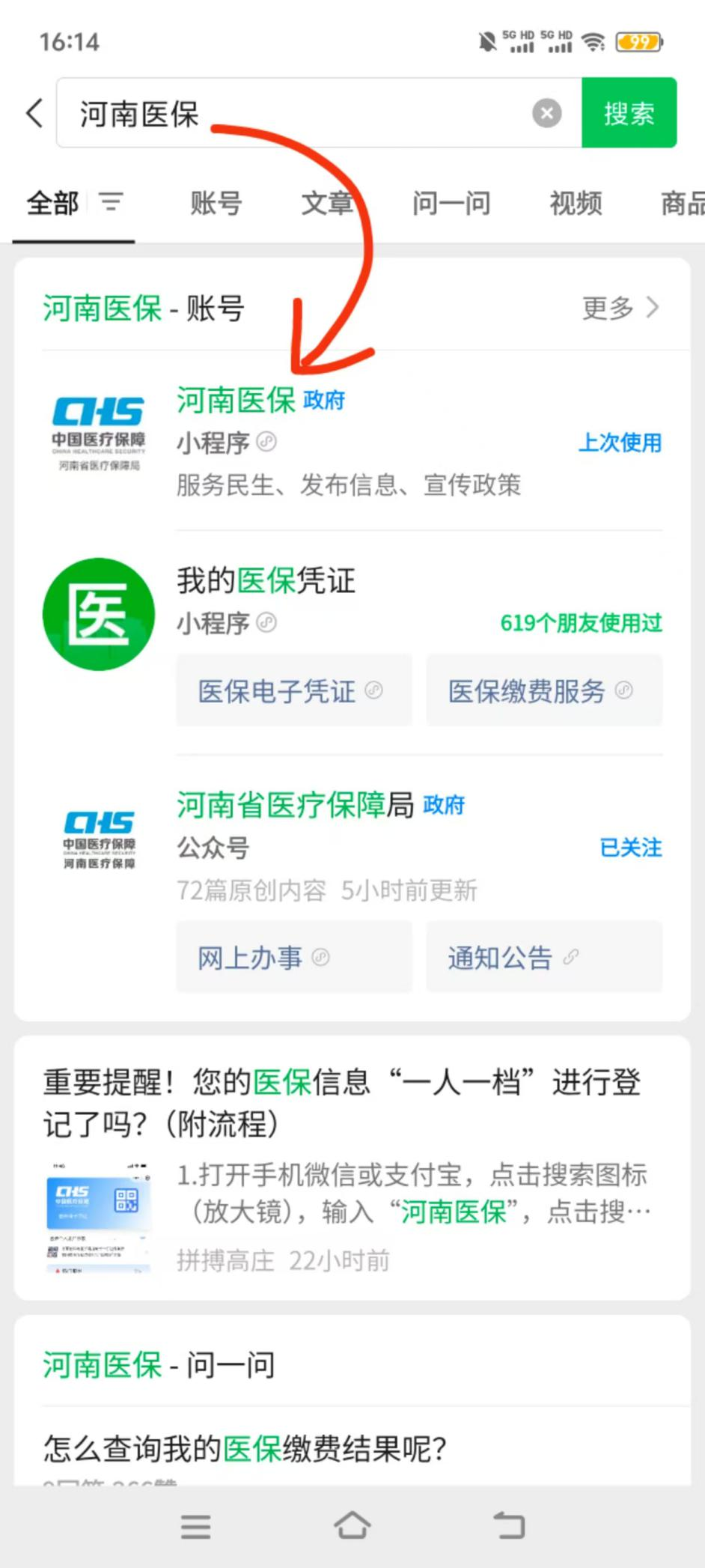
Task: Open the filter icon beside 全部
Action: click(112, 202)
